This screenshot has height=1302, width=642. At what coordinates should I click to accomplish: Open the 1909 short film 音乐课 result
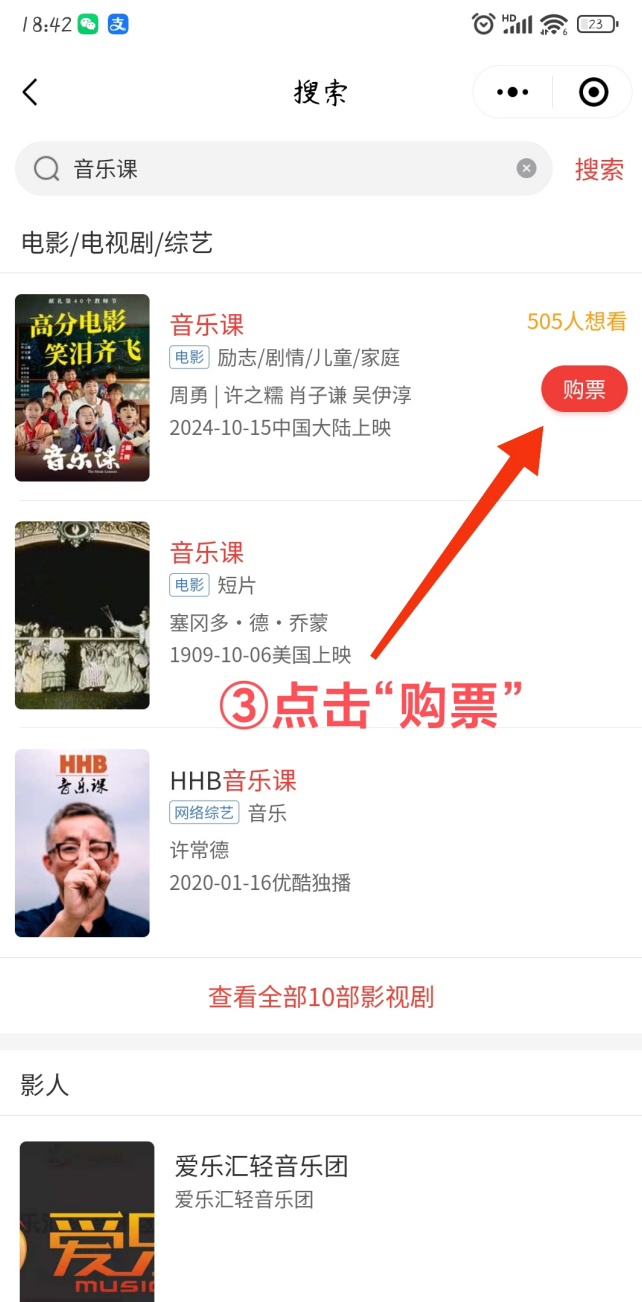tap(321, 614)
